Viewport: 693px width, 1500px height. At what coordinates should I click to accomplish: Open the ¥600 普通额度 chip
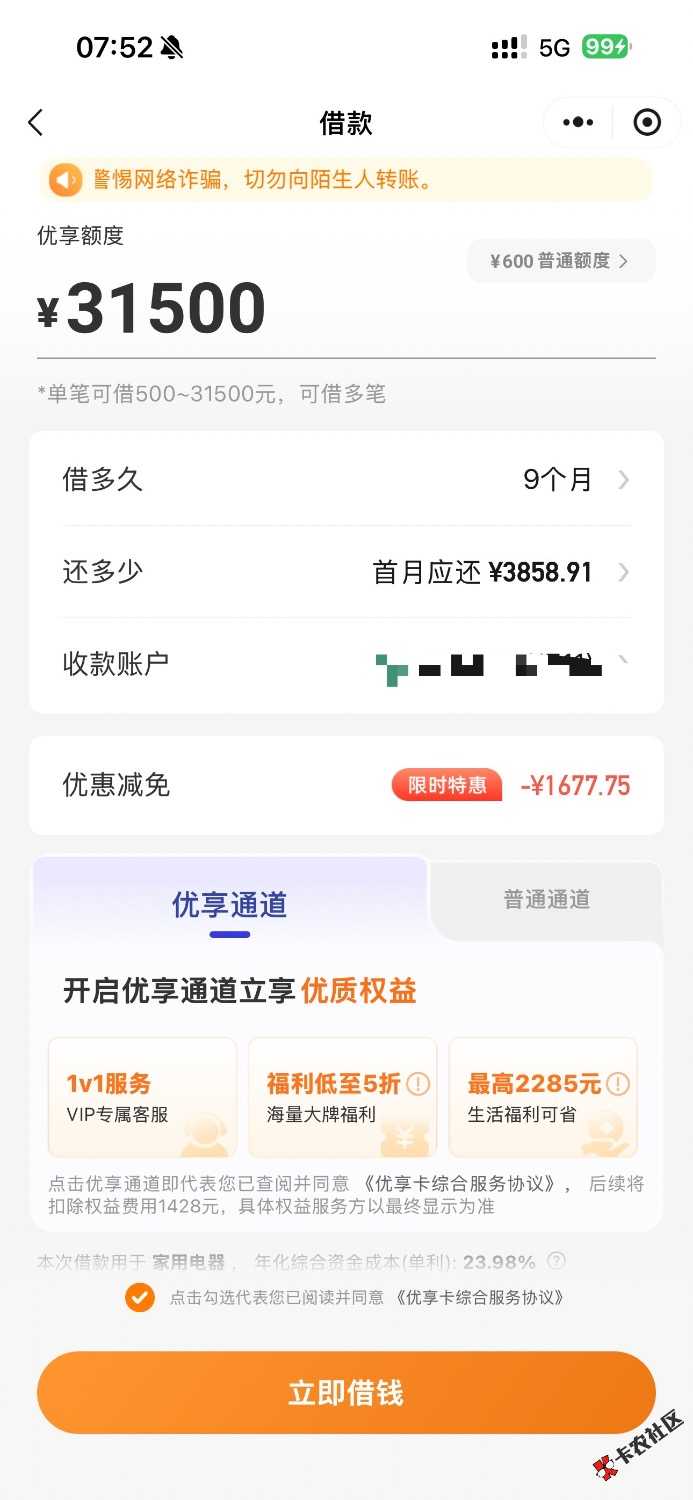[x=560, y=261]
